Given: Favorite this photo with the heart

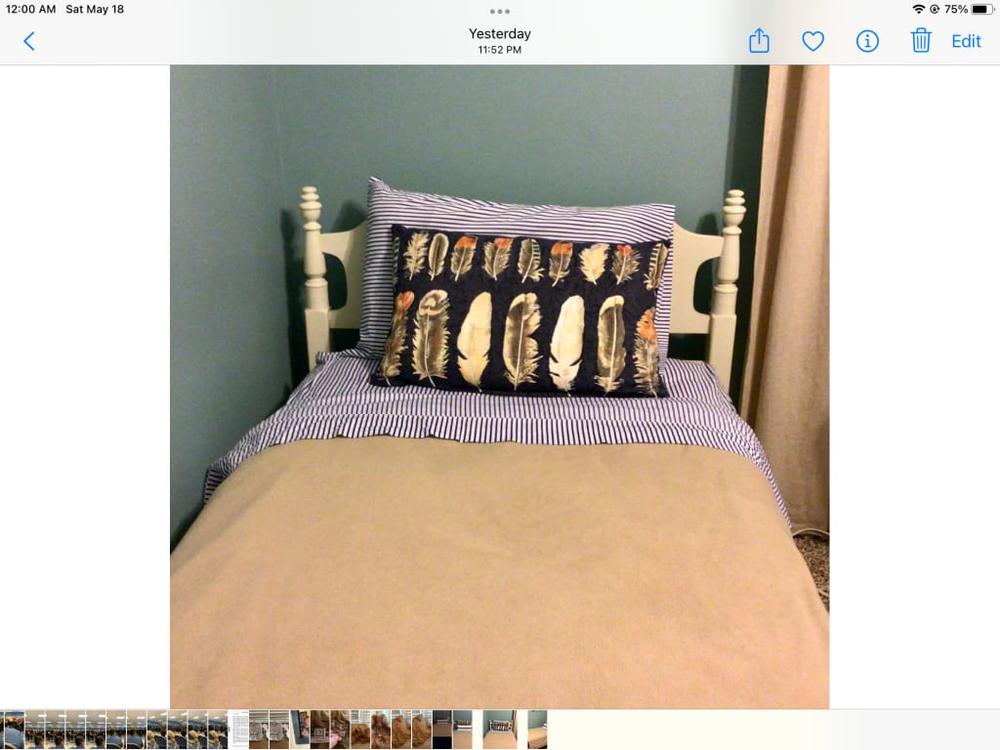Looking at the screenshot, I should (813, 41).
